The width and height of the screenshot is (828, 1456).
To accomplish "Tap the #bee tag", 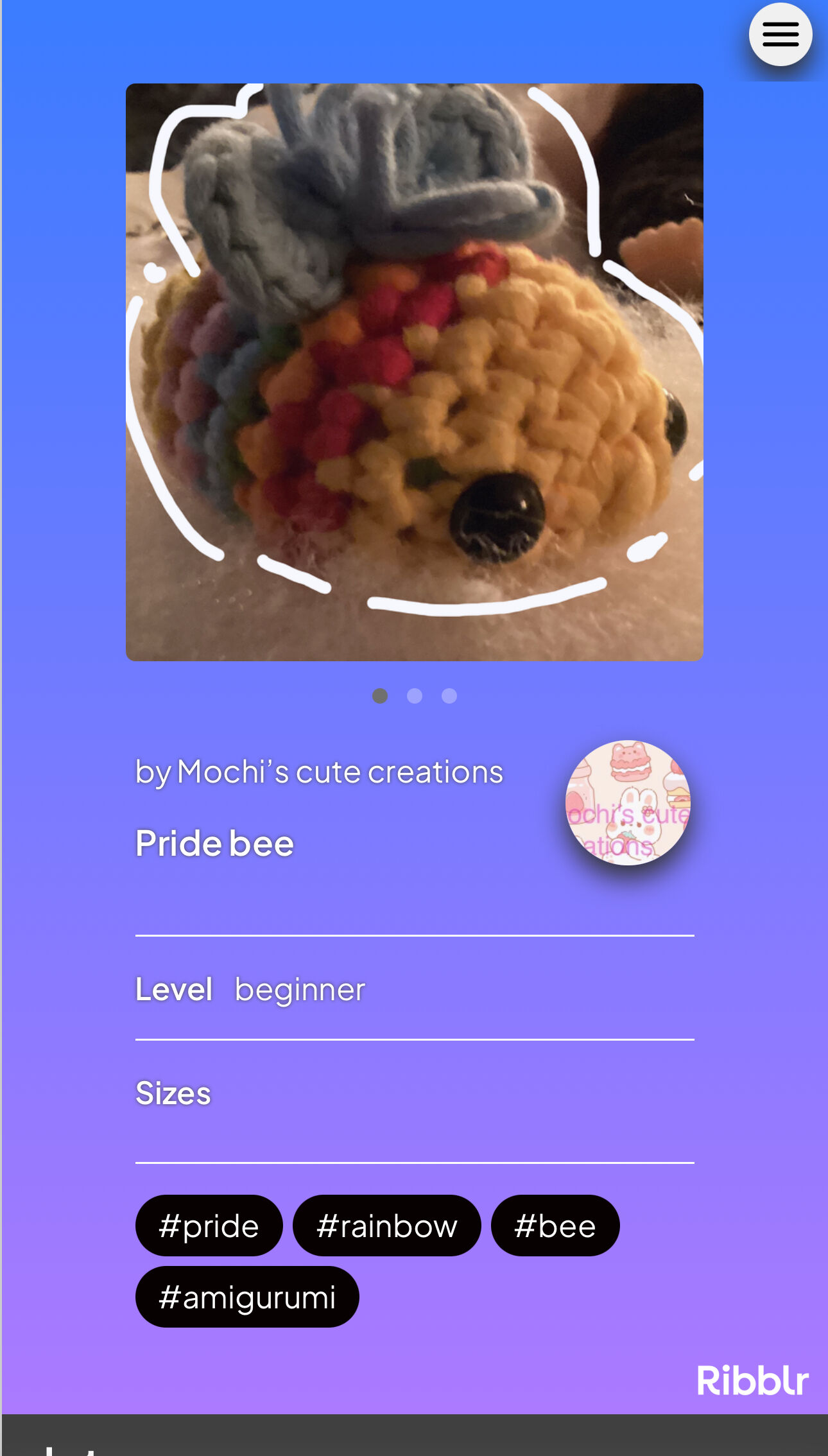I will click(x=555, y=1226).
